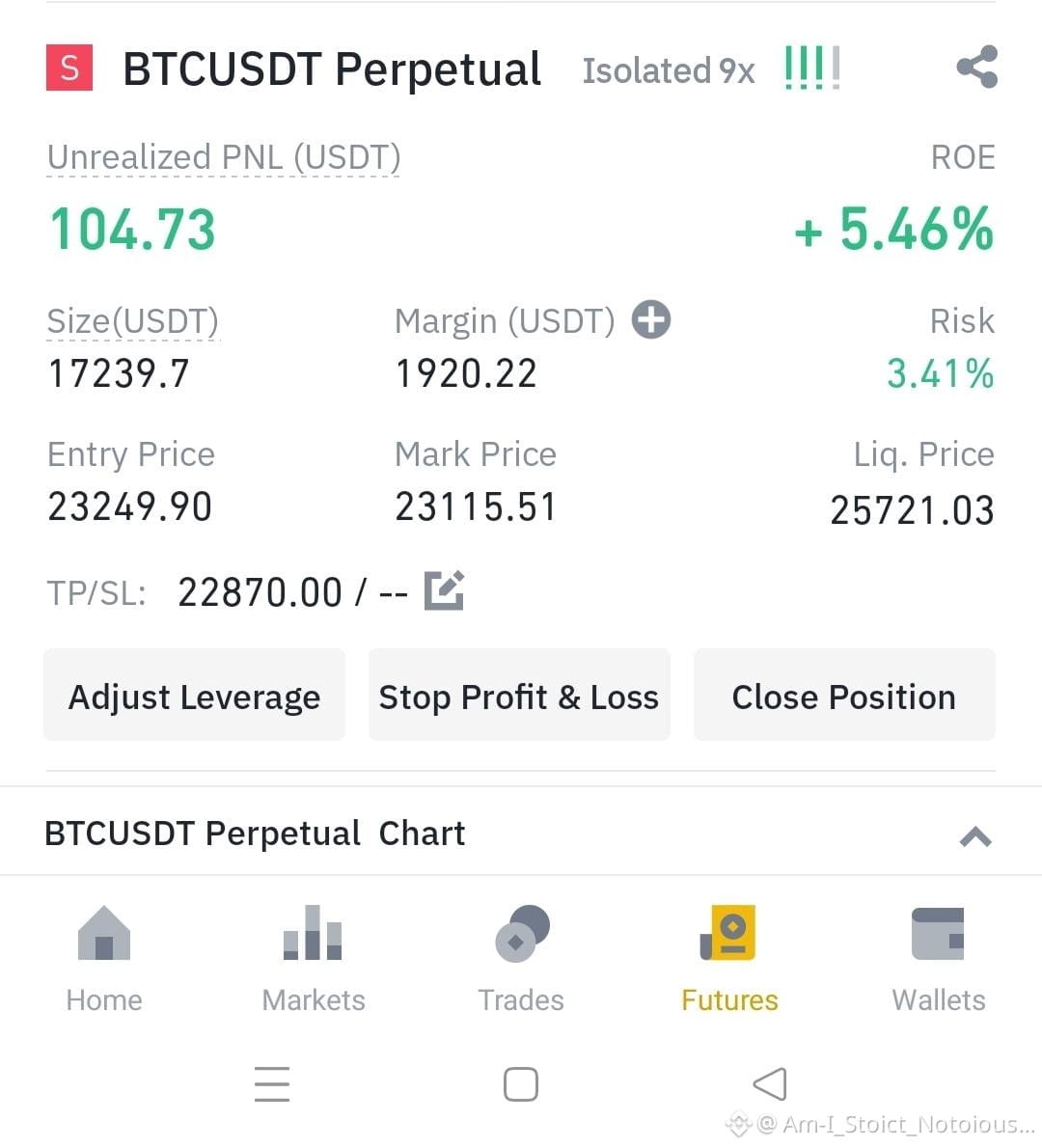Close the BTCUSDT position
Image resolution: width=1042 pixels, height=1148 pixels.
point(844,696)
